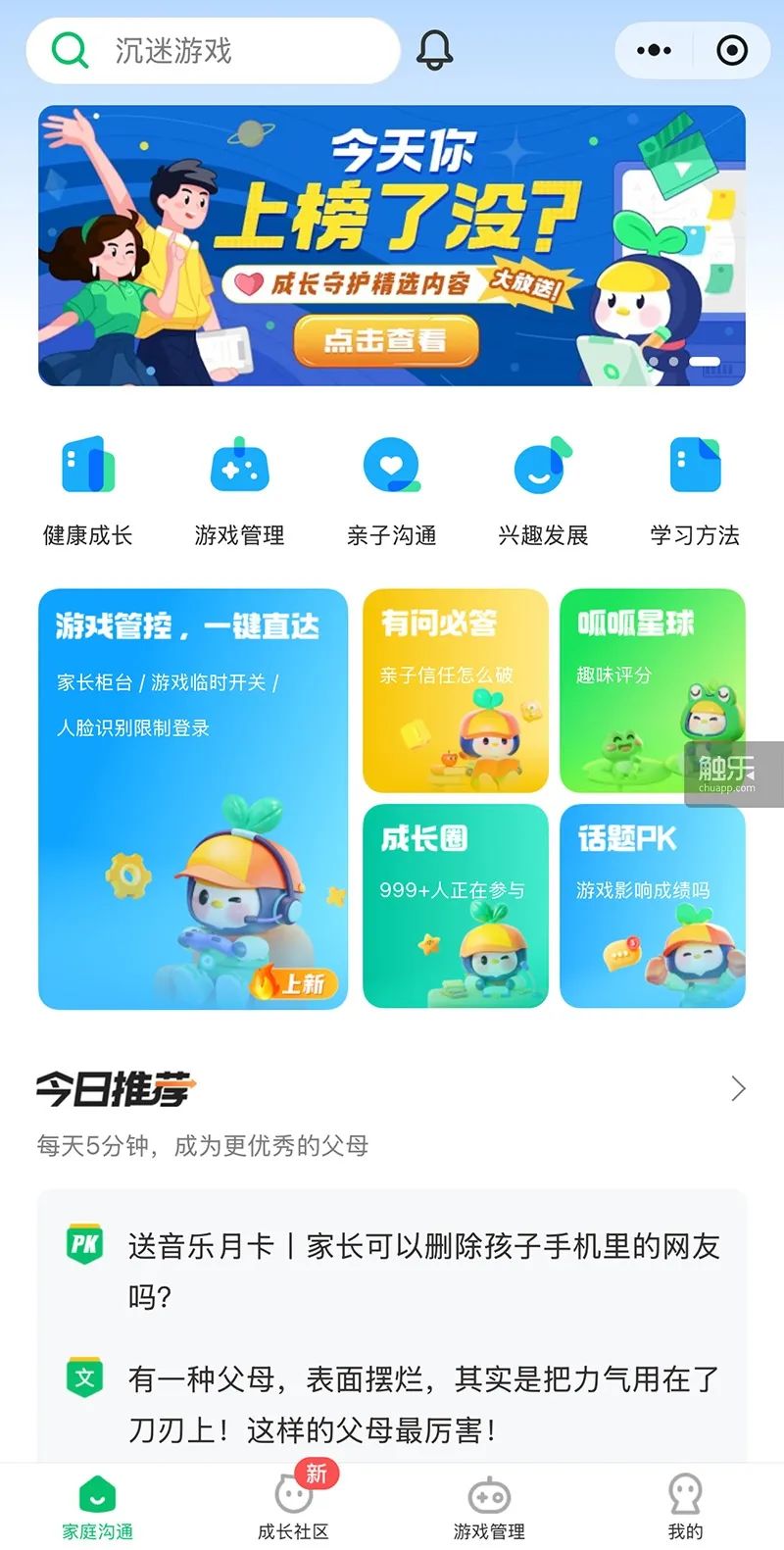Image resolution: width=784 pixels, height=1550 pixels.
Task: Close the mini program with the circle button
Action: (732, 50)
